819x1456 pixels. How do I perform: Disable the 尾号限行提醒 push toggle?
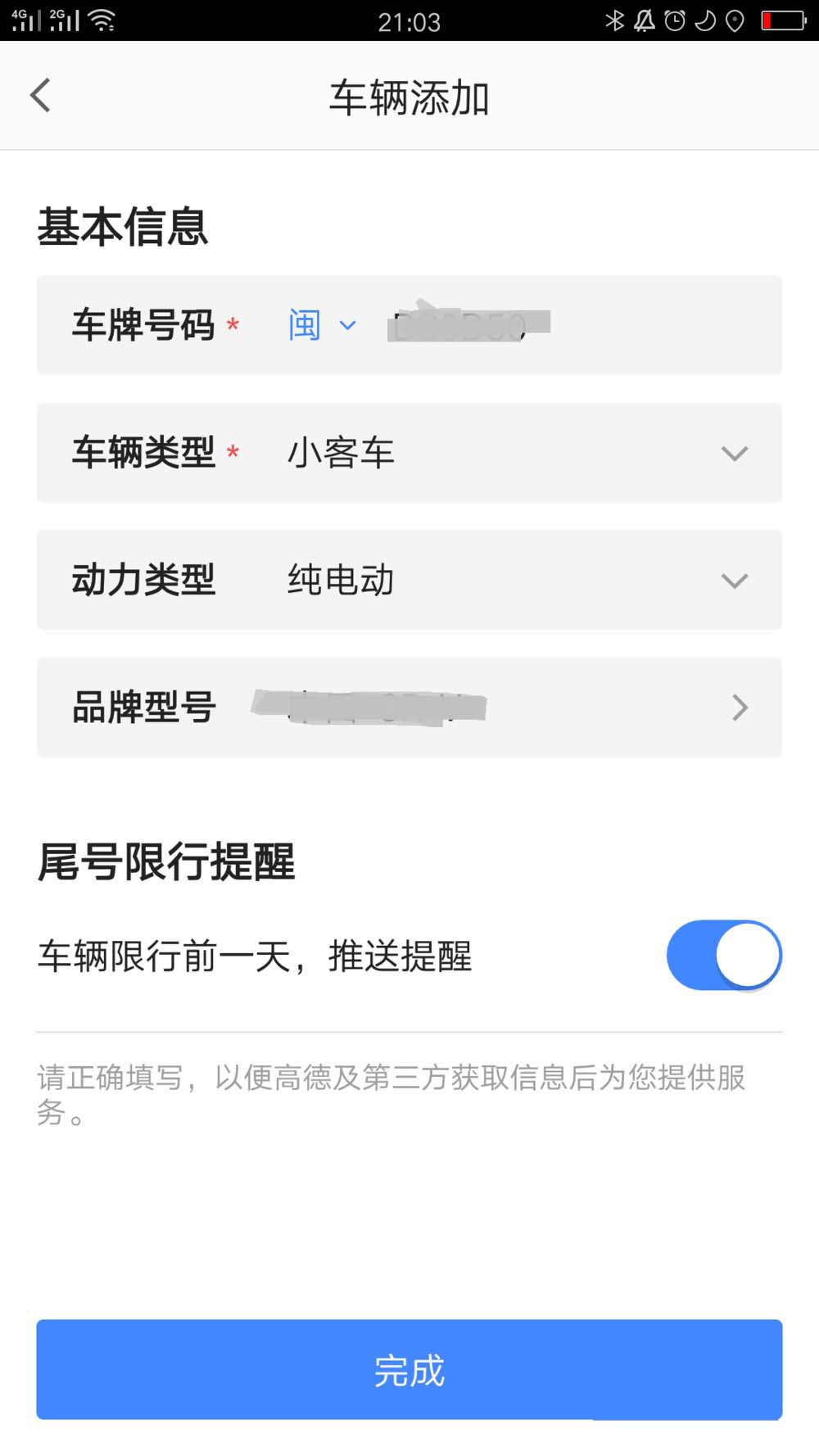[x=724, y=956]
